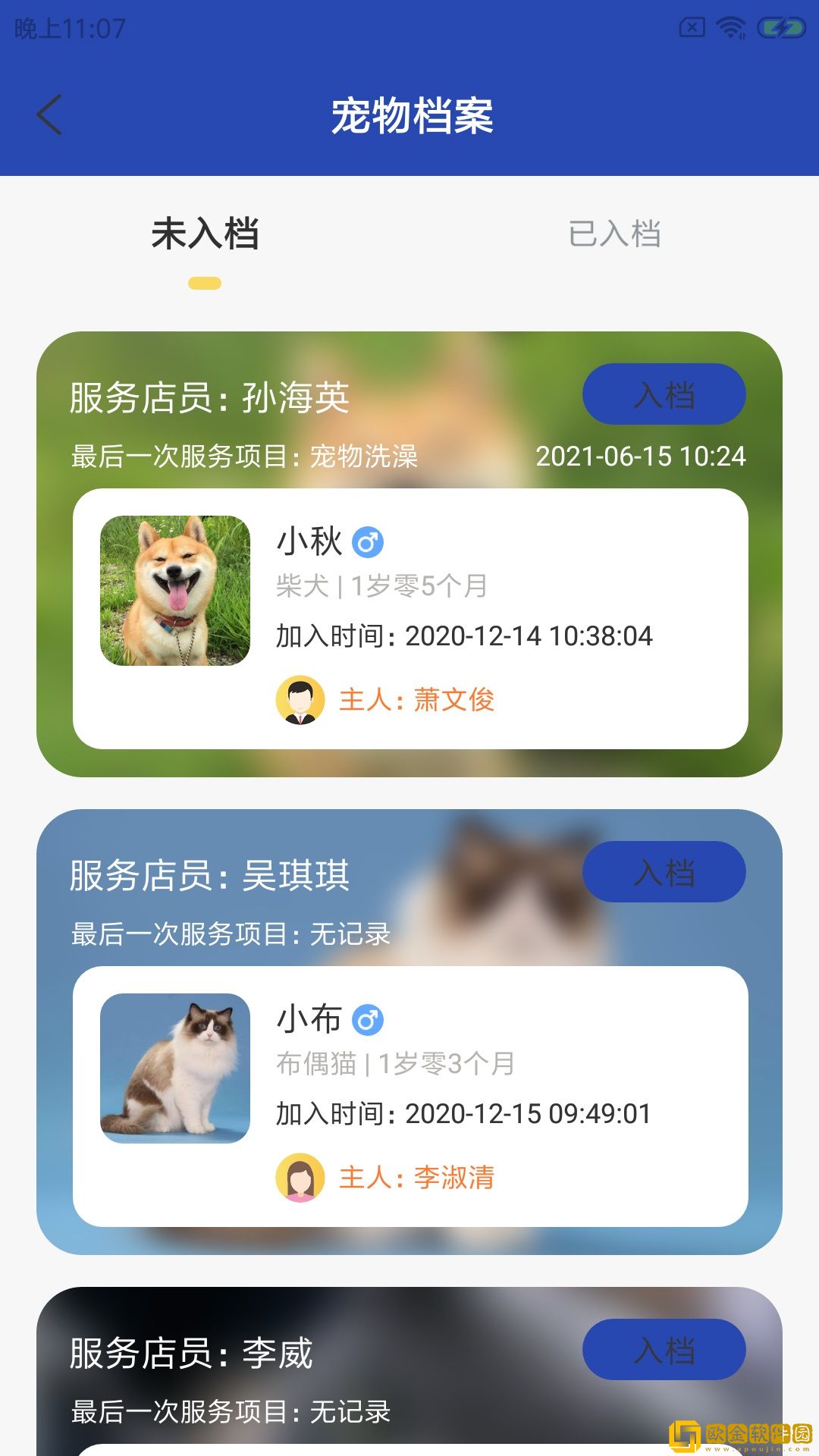The height and width of the screenshot is (1456, 819).
Task: Switch to the 已入档 tab
Action: [615, 234]
